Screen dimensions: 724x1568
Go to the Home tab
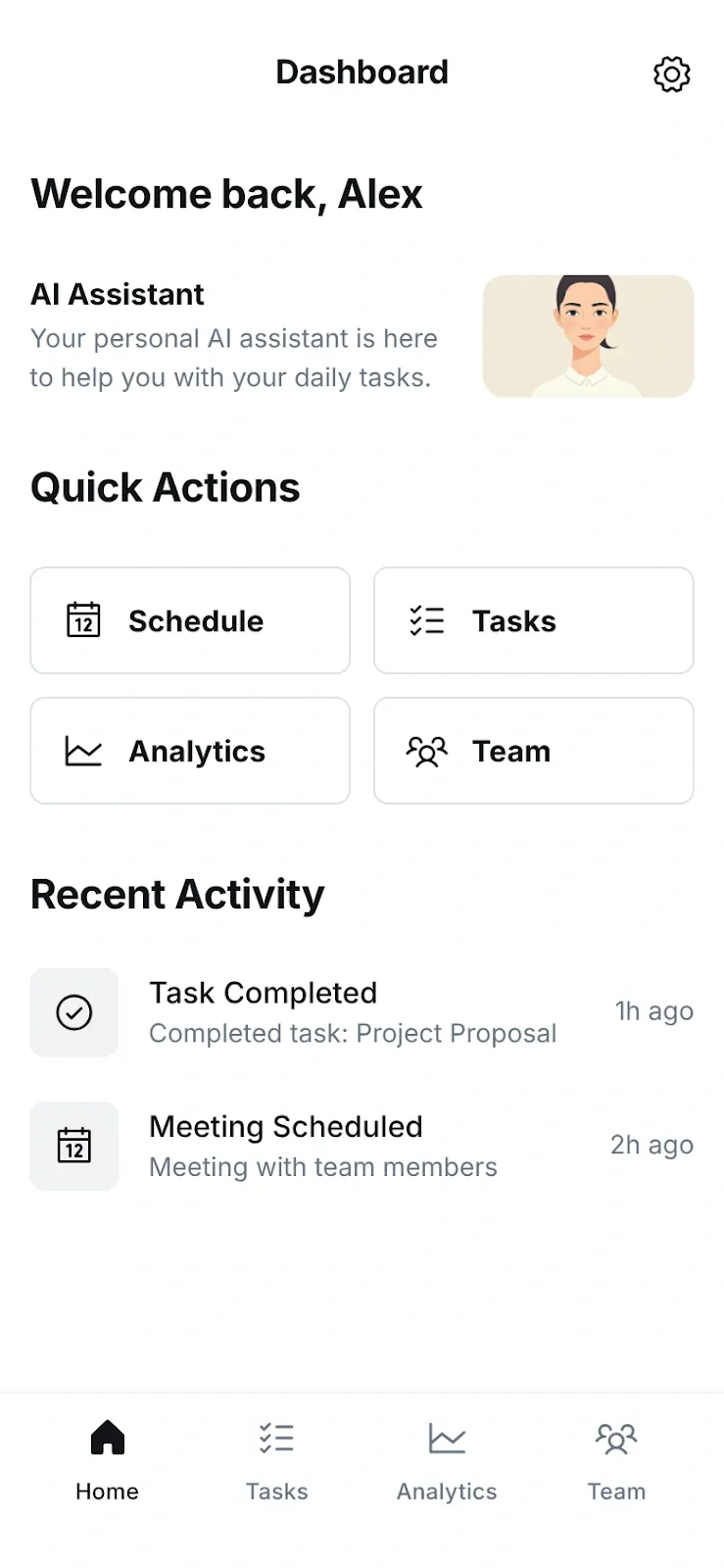[107, 1460]
